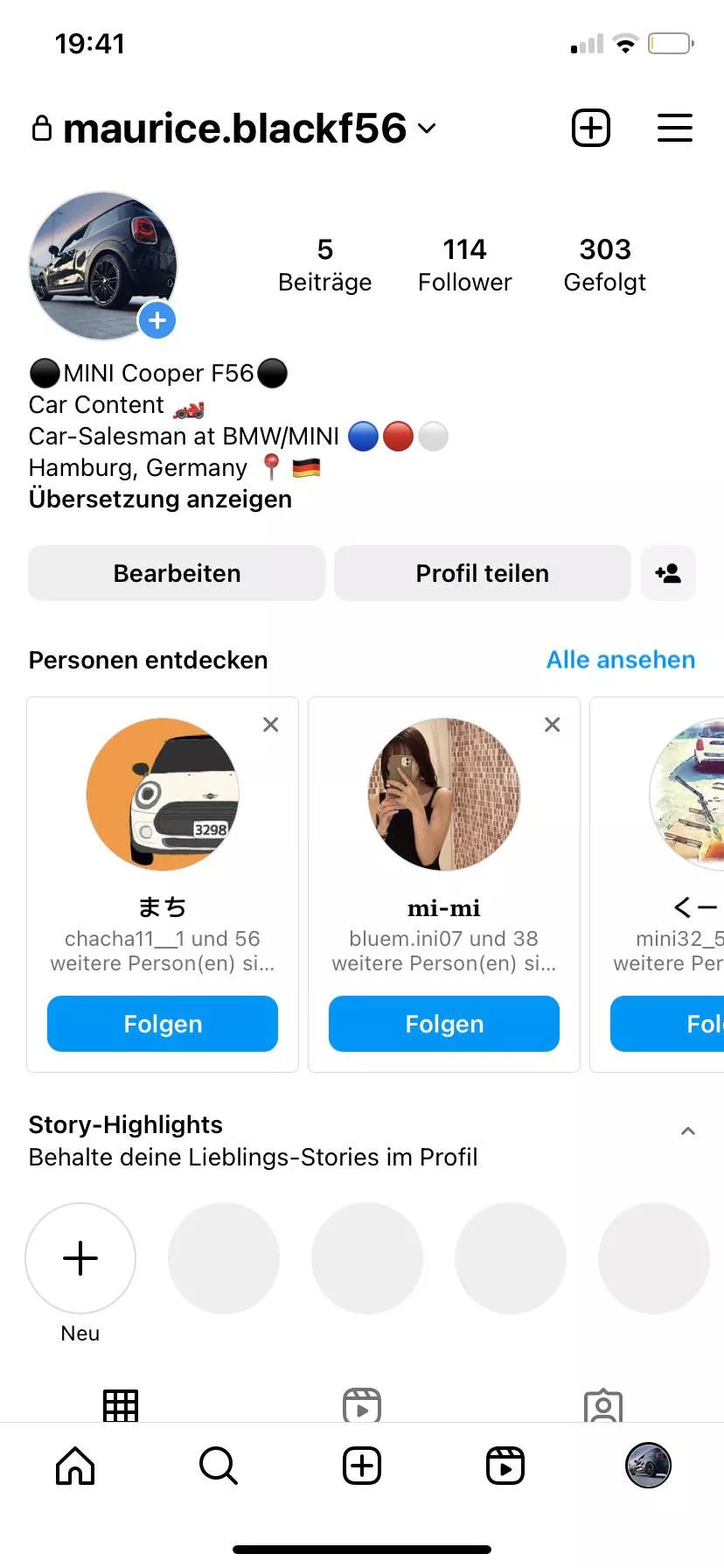
Task: Add a story via profile picture plus
Action: click(x=157, y=320)
